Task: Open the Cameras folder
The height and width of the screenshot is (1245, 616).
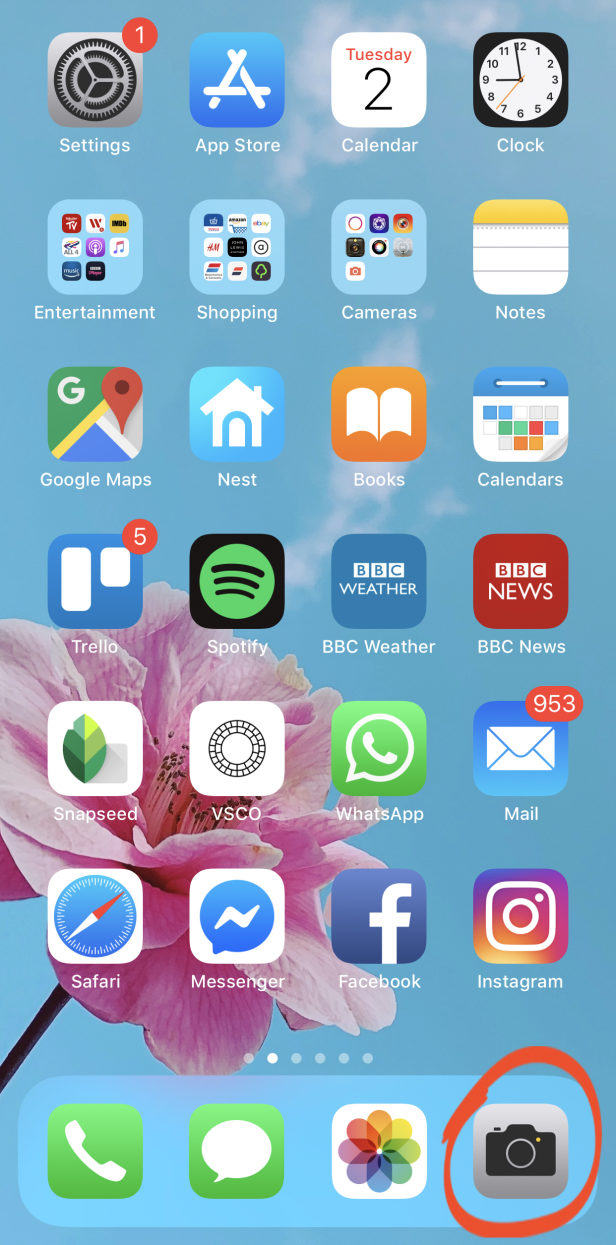Action: pos(379,247)
